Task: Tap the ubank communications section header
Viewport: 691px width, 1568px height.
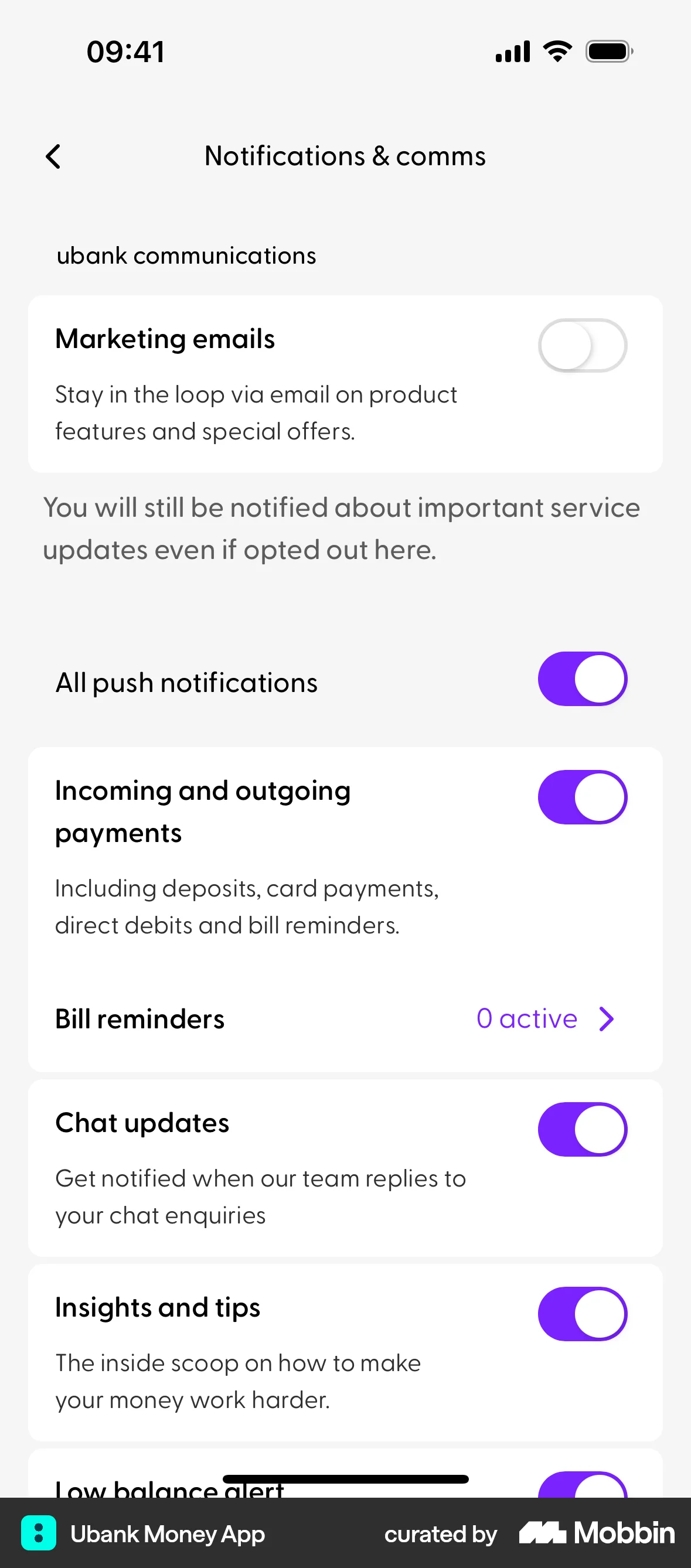Action: pos(186,255)
